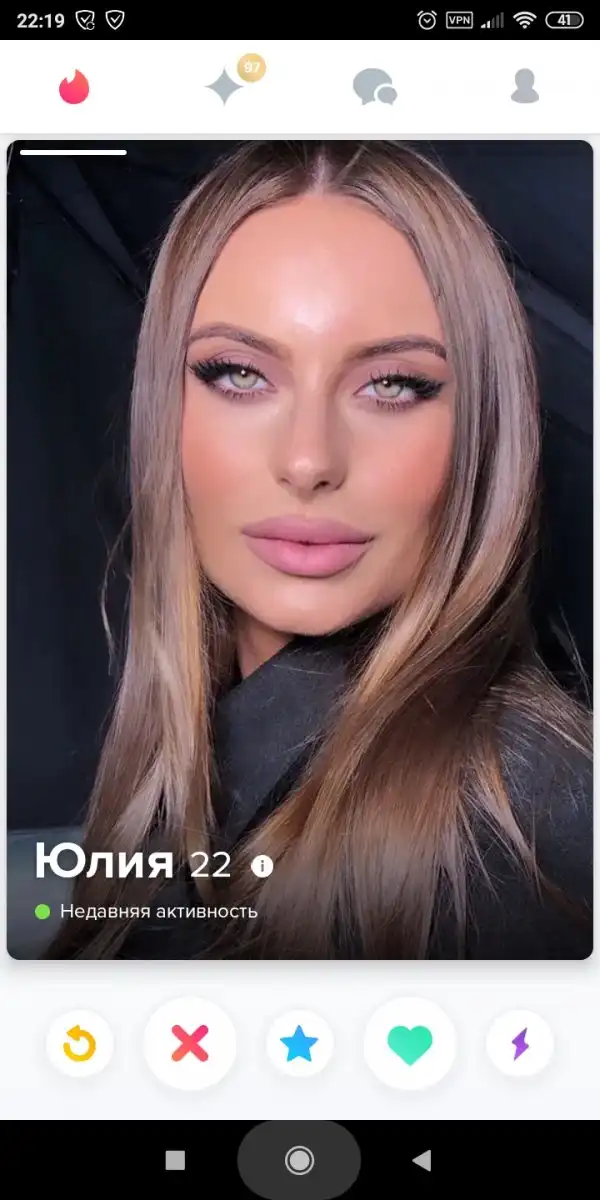Activate the purple lightning boost
The image size is (600, 1200).
coord(520,1045)
